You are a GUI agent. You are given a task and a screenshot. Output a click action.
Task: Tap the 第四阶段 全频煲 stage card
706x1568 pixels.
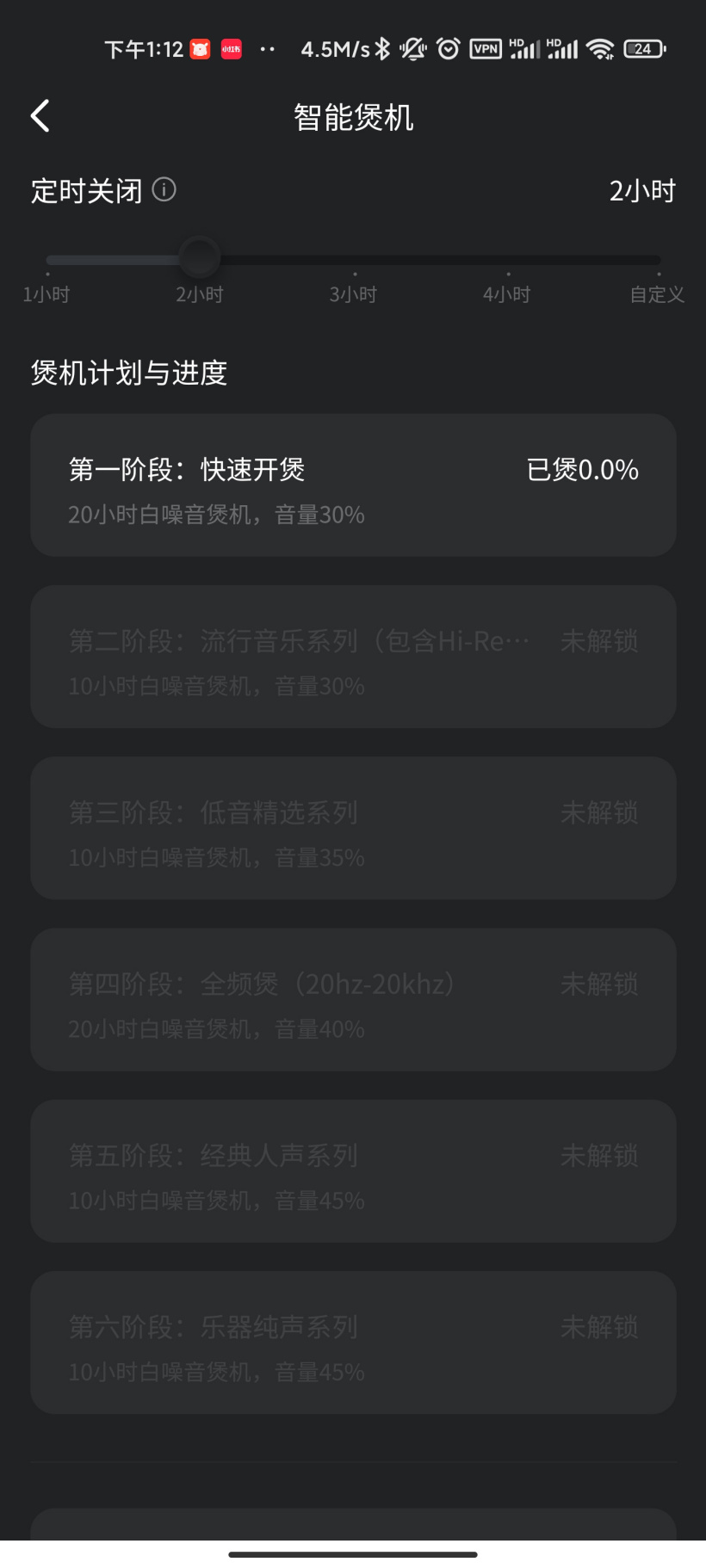tap(353, 999)
